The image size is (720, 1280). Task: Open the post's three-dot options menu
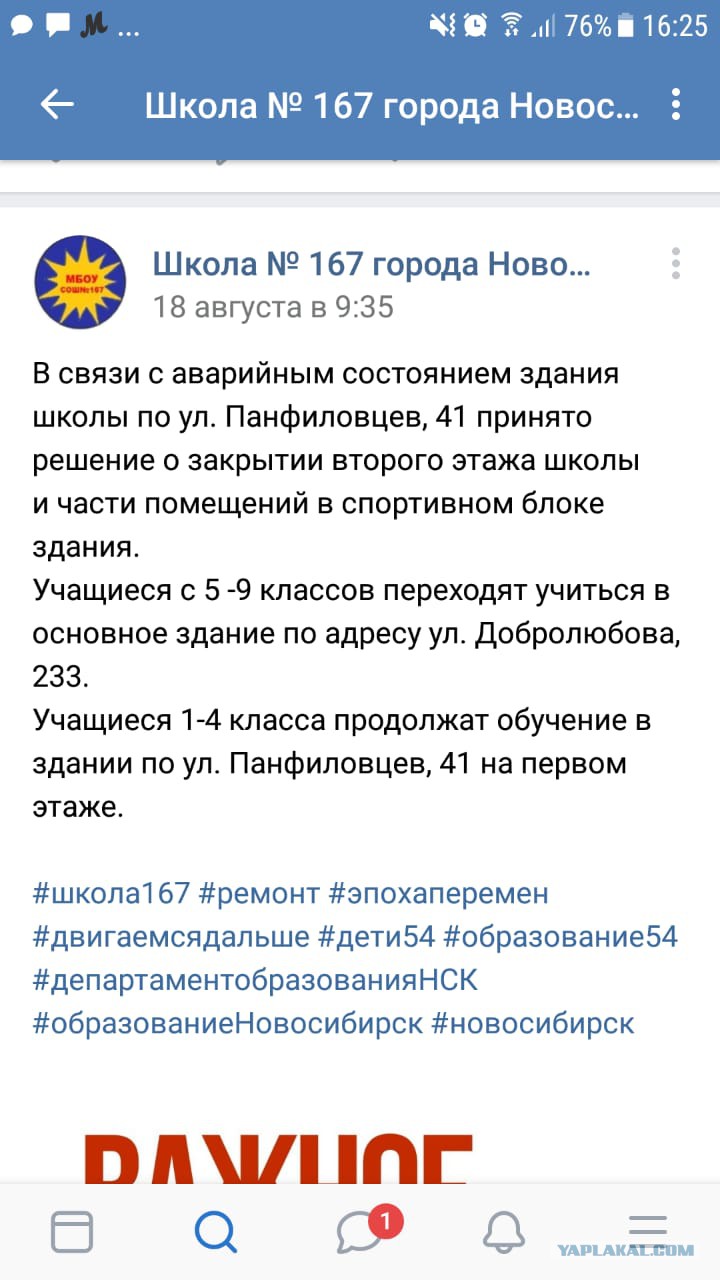(x=676, y=263)
